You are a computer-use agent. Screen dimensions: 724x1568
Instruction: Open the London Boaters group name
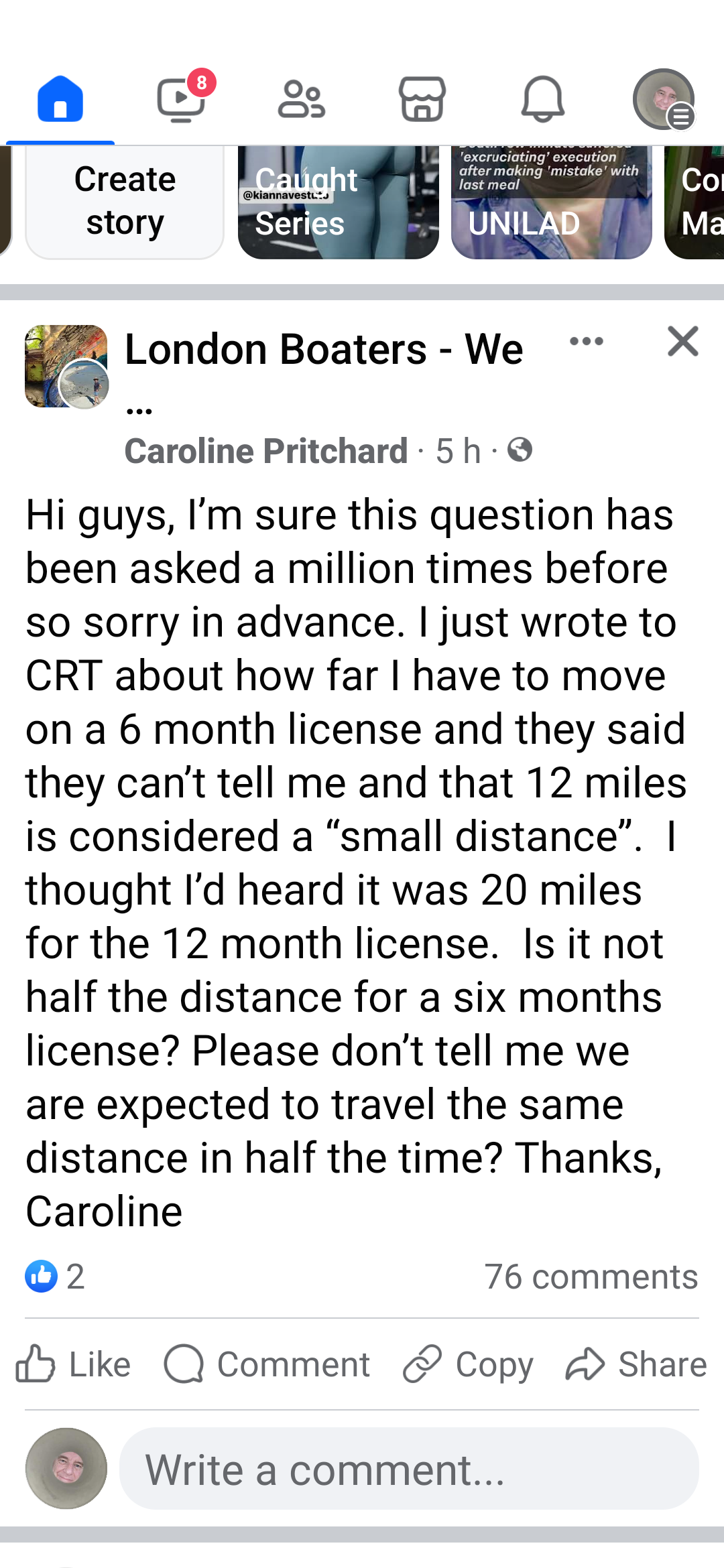[x=324, y=350]
